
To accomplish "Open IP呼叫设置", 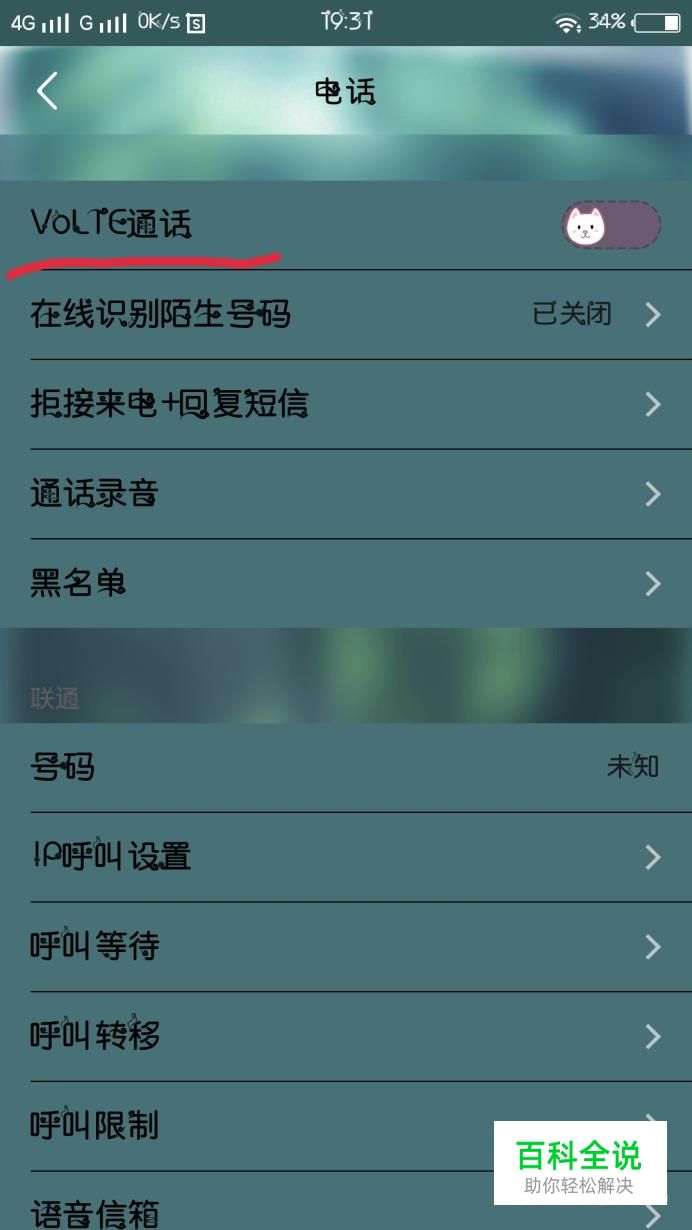I will coord(346,857).
